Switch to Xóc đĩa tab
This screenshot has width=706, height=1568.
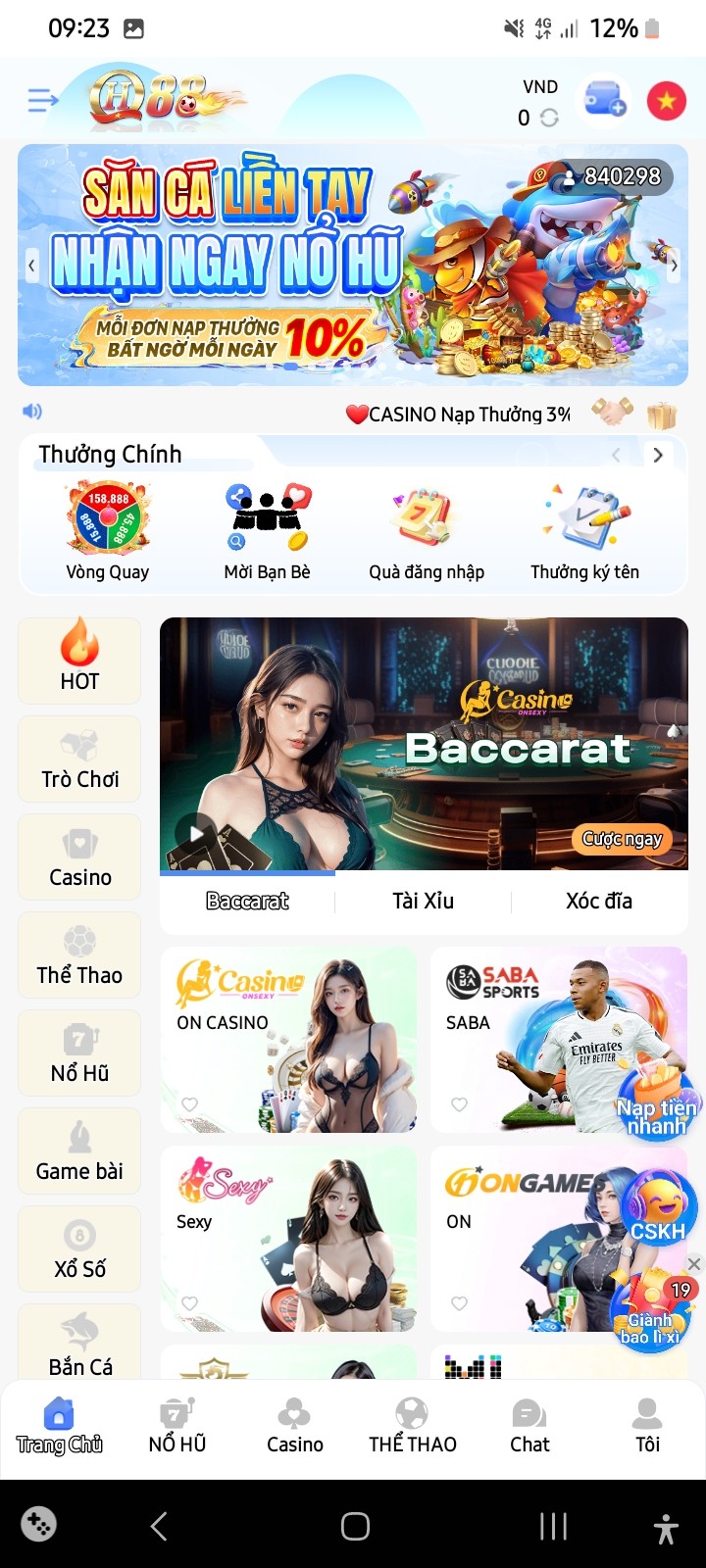[598, 901]
